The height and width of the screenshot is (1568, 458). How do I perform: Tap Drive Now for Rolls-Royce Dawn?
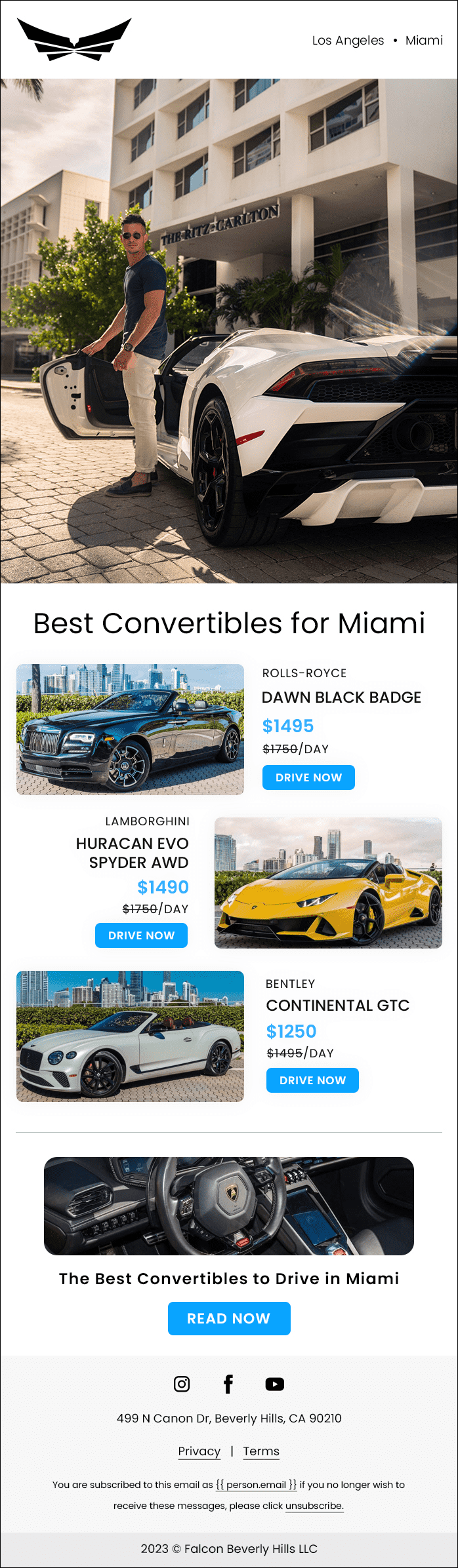point(308,777)
